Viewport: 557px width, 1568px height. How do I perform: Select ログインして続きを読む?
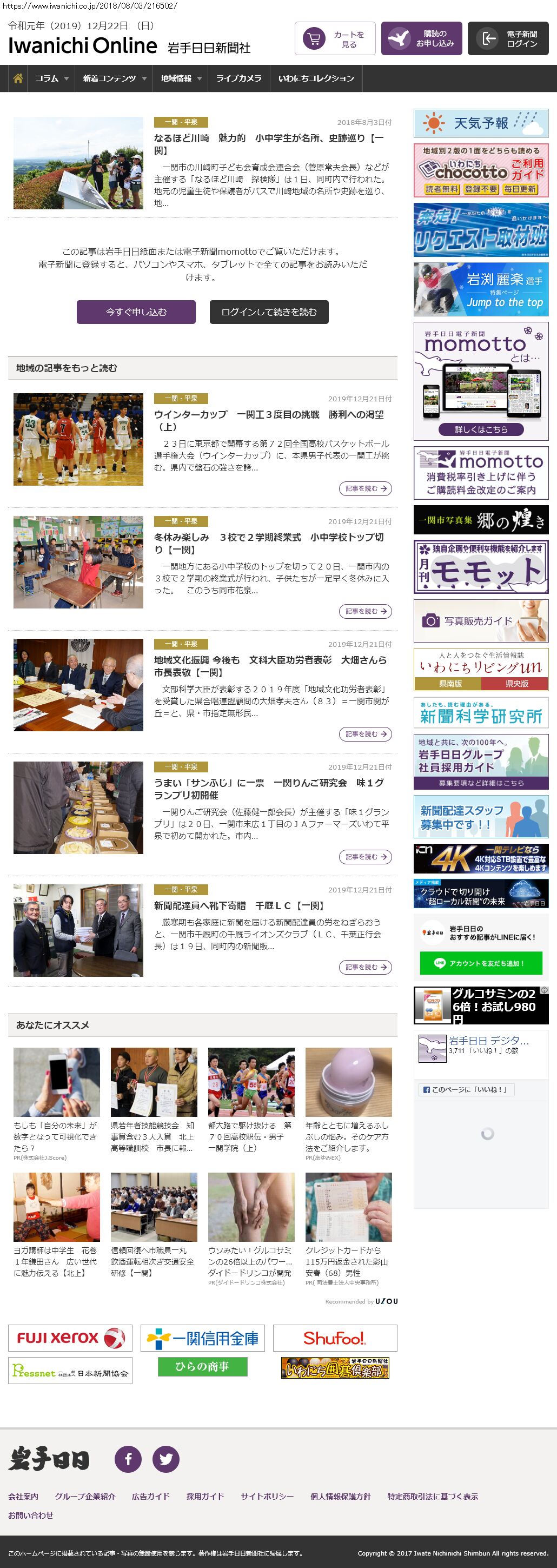269,312
